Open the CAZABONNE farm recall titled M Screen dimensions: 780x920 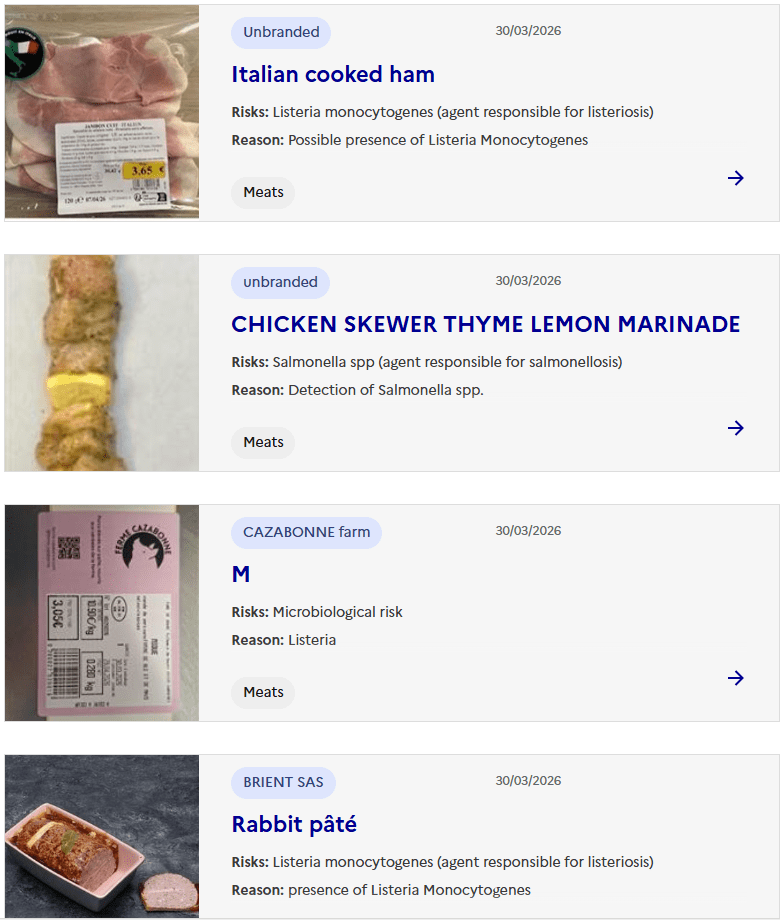tap(241, 574)
